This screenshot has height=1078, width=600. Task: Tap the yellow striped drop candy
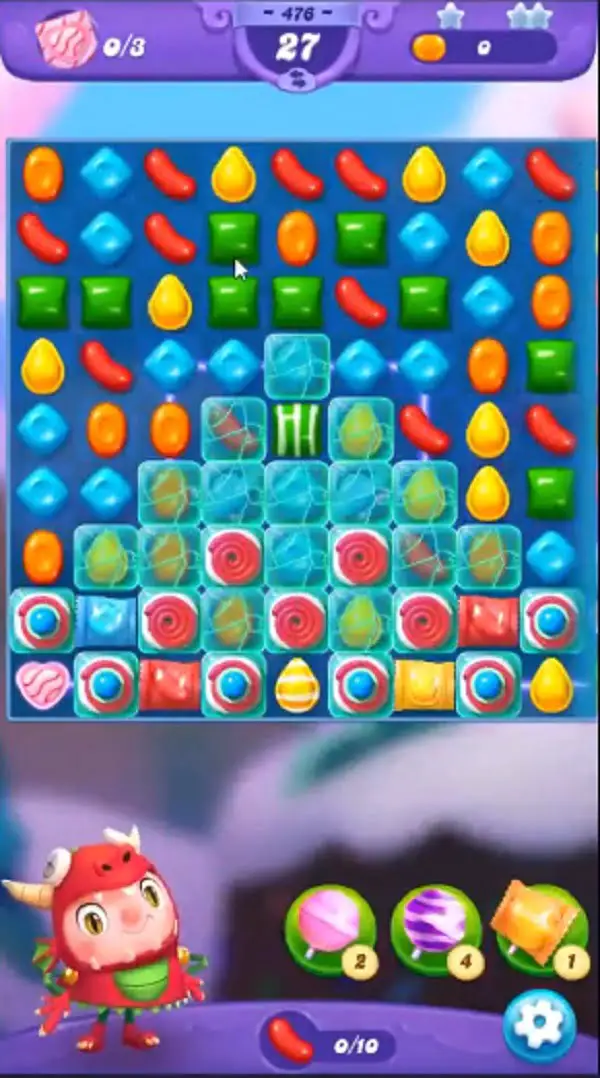(297, 685)
